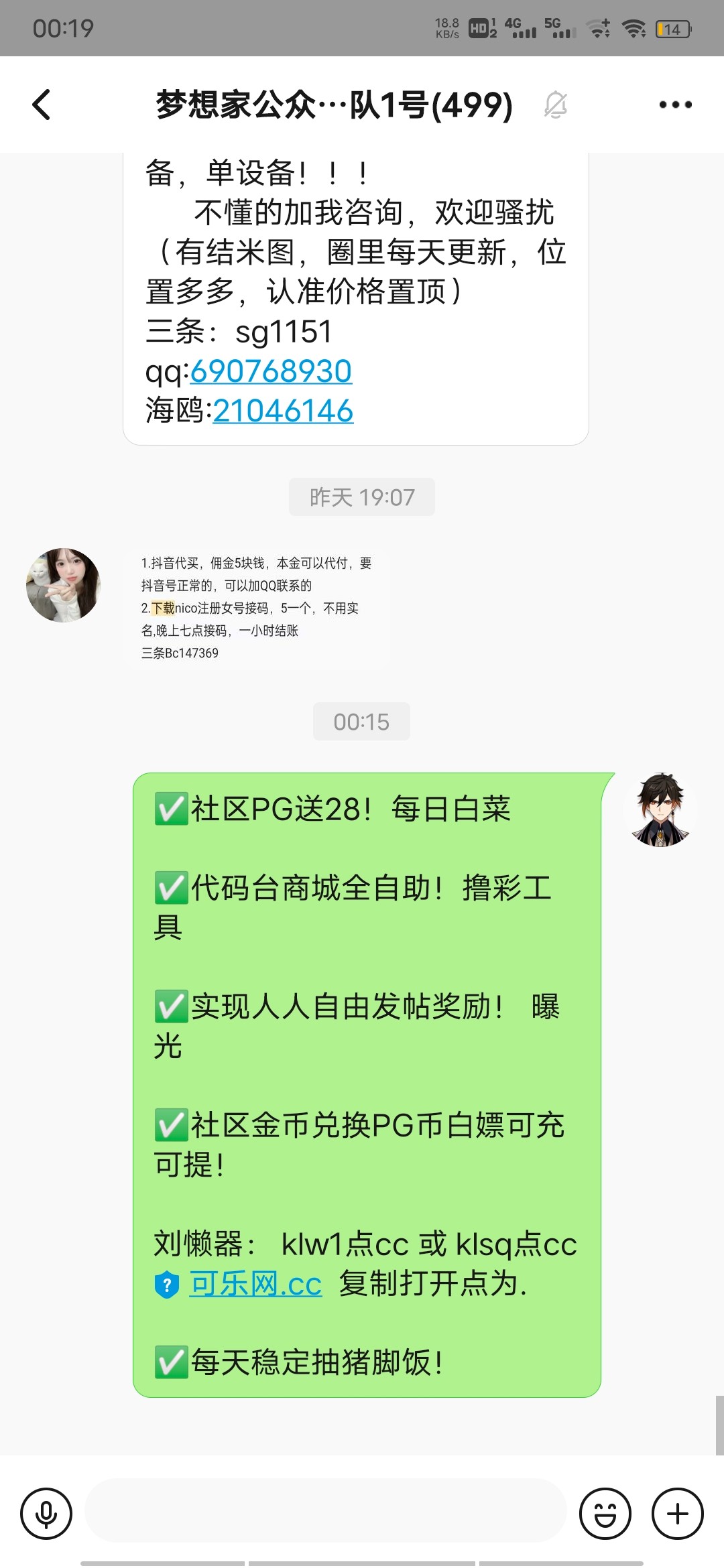The image size is (724, 1568).
Task: Tap the timestamp 昨天 19:07
Action: pos(361,497)
